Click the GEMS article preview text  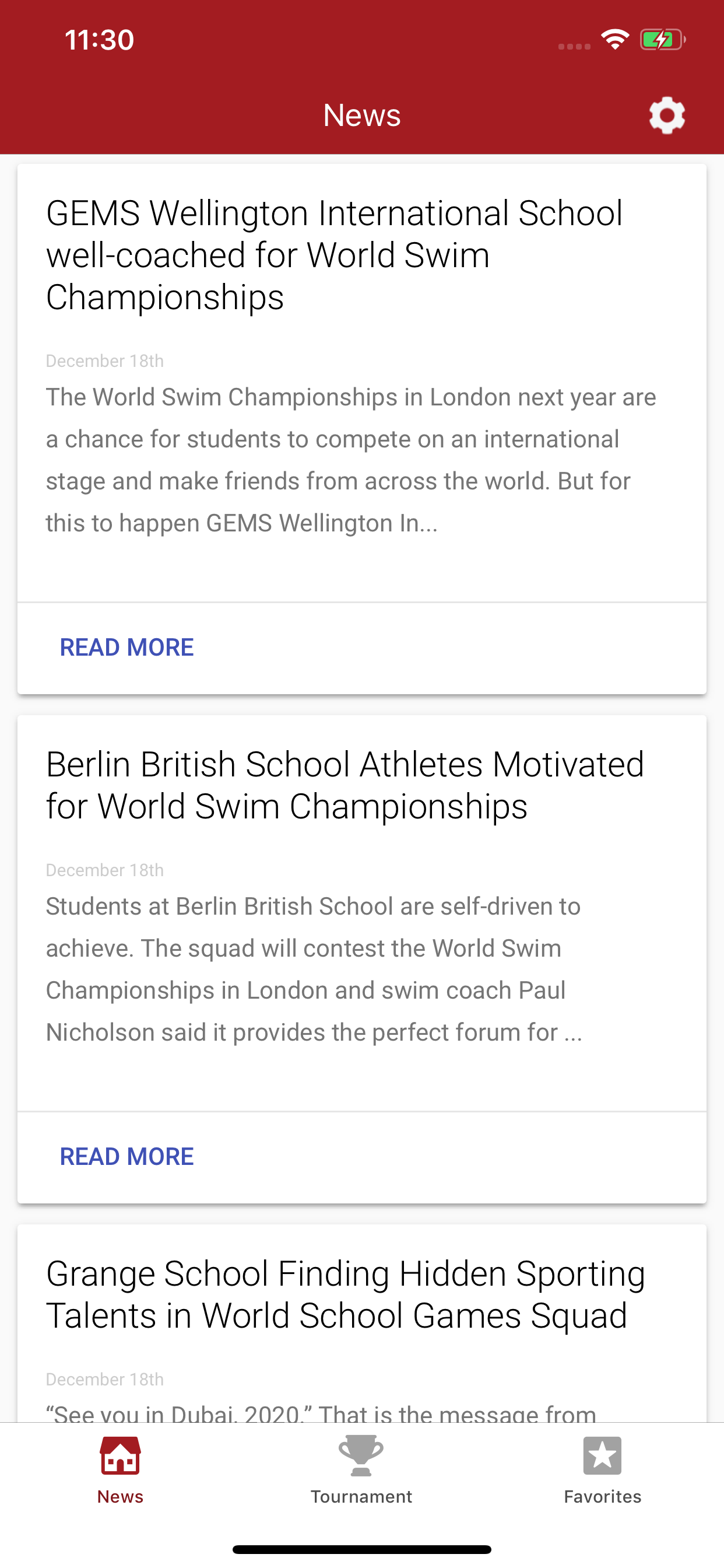(x=350, y=460)
